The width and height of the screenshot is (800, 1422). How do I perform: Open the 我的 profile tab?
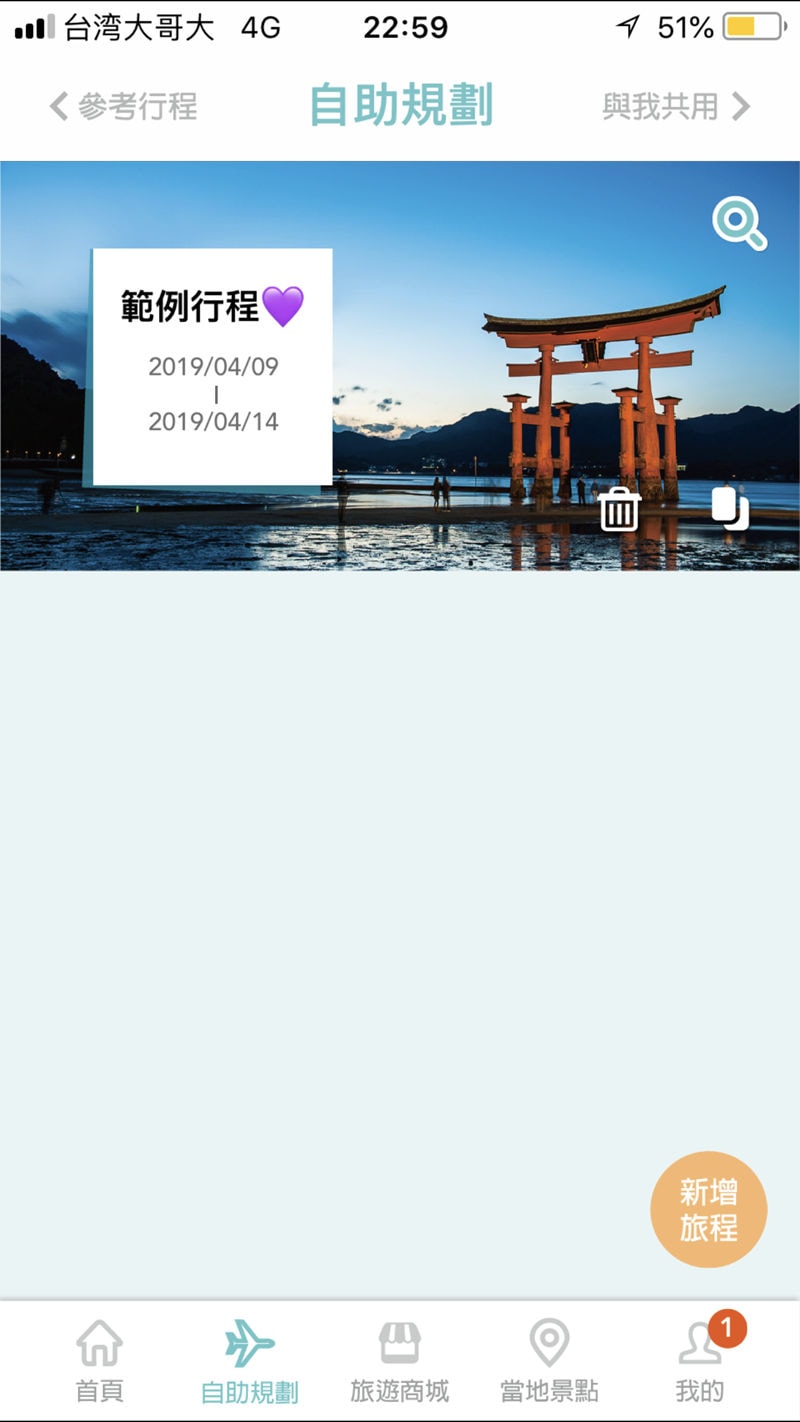(700, 1360)
